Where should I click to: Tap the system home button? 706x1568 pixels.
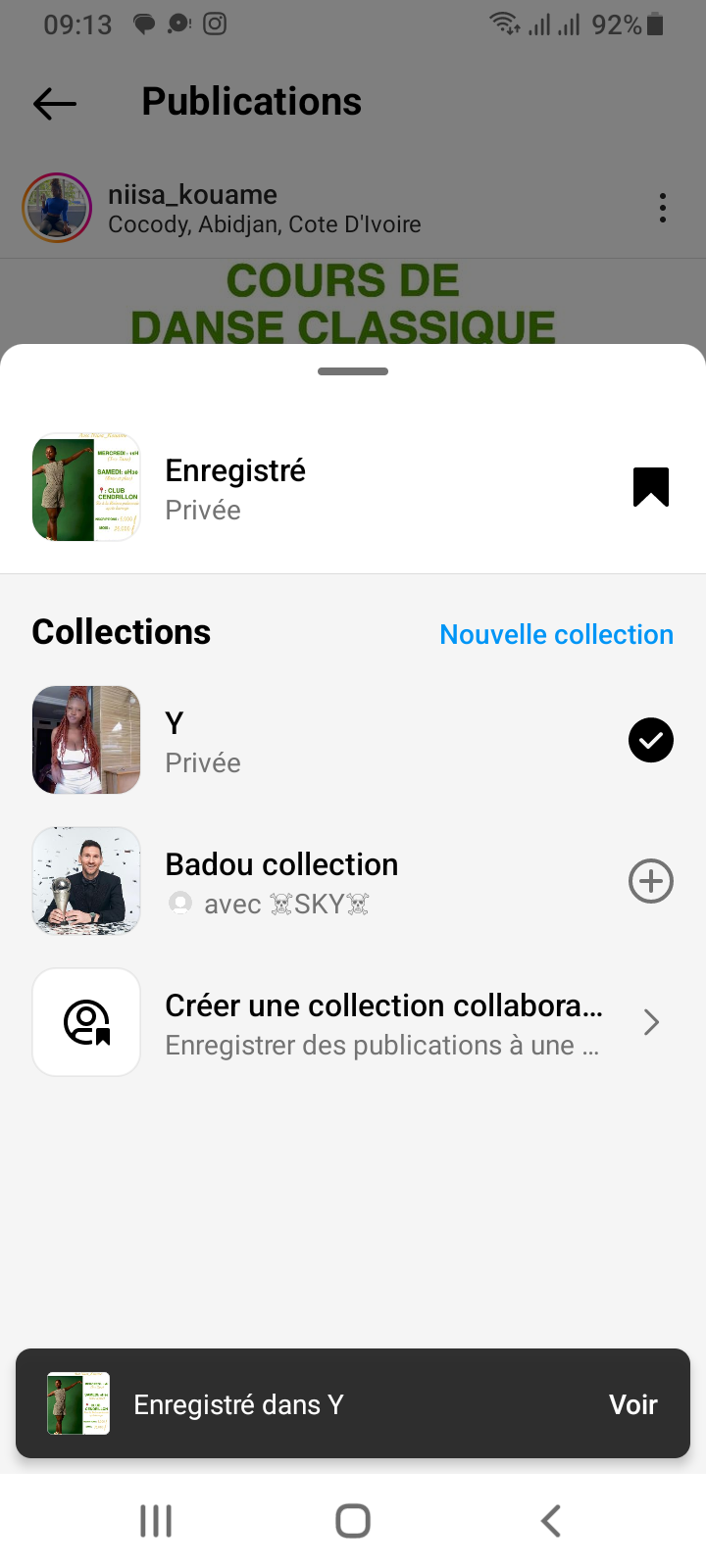point(353,1521)
